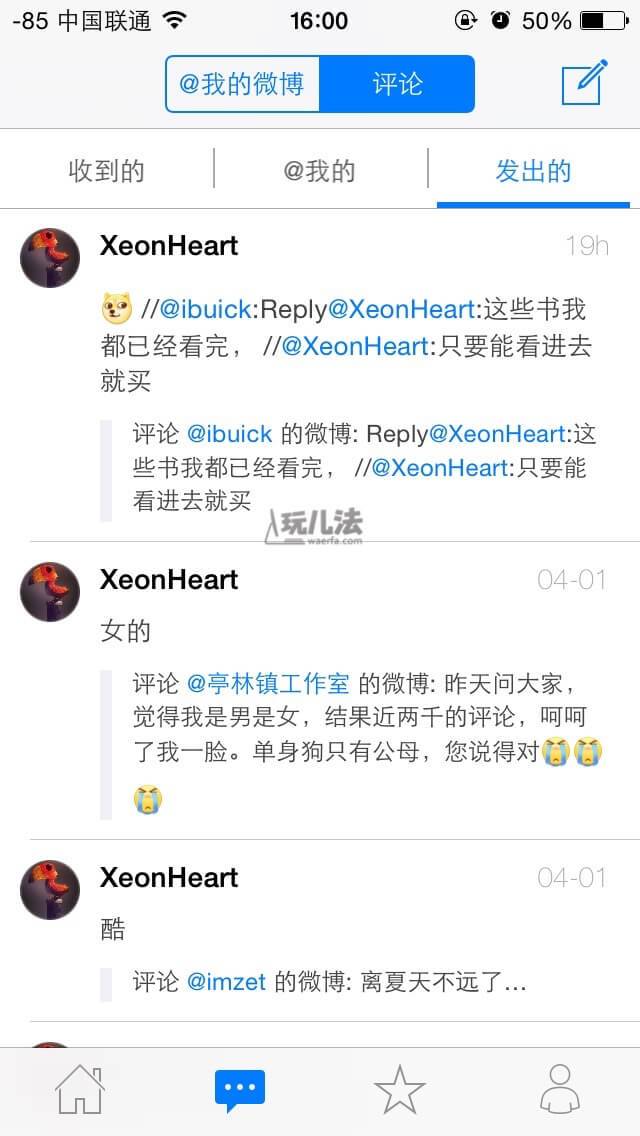The image size is (640, 1136).
Task: Open the @imzet profile link
Action: pyautogui.click(x=227, y=982)
